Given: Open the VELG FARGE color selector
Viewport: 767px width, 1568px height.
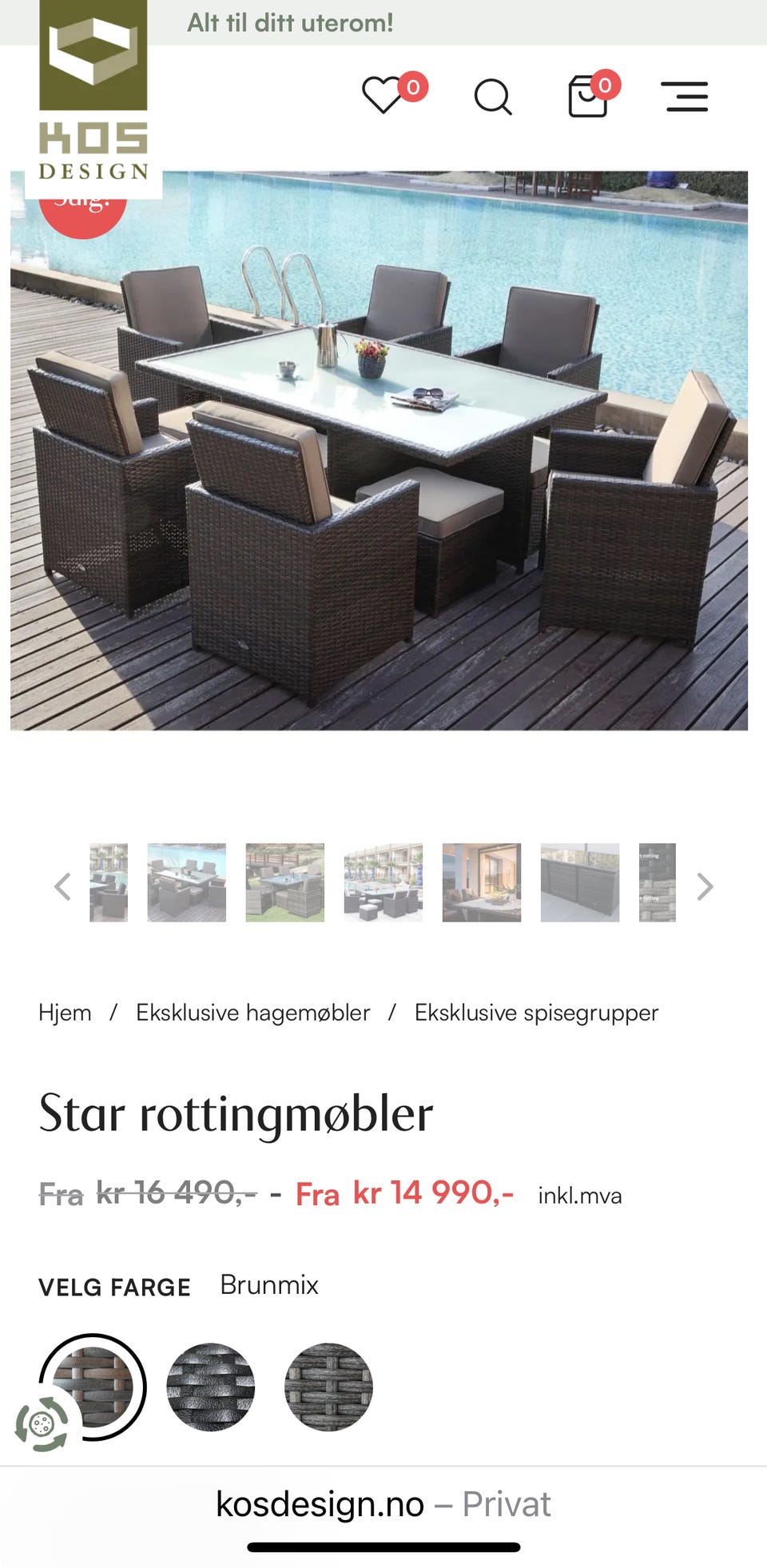Looking at the screenshot, I should [114, 1287].
